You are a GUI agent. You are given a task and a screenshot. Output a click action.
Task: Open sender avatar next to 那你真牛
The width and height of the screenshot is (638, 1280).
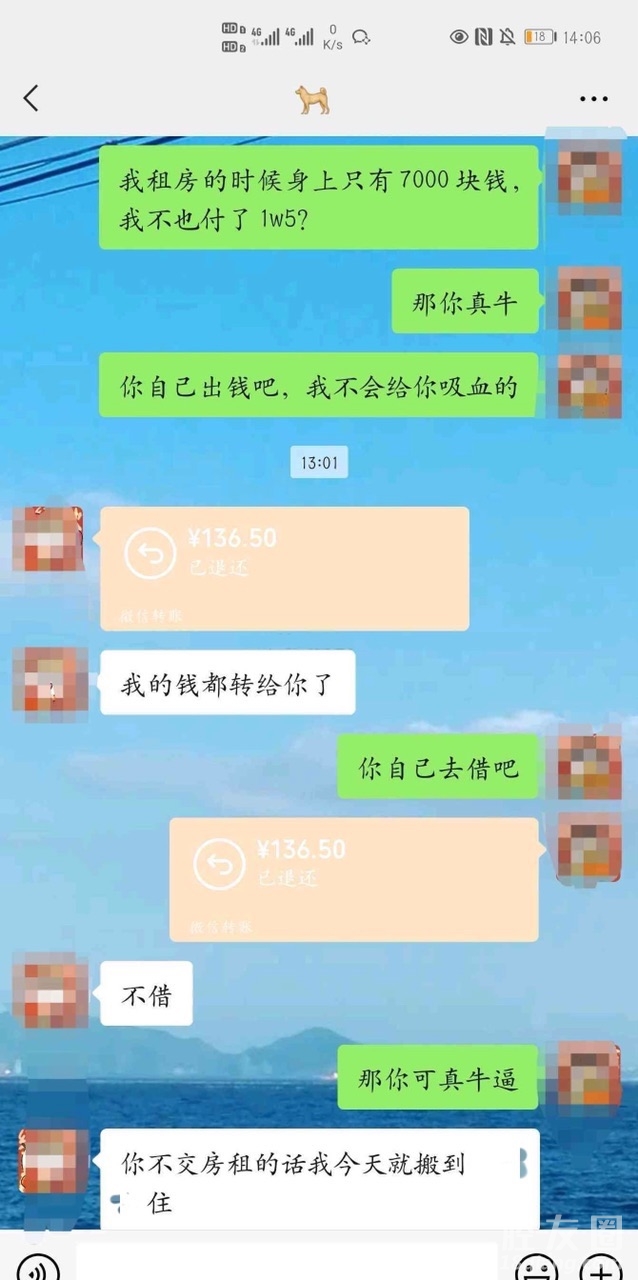(x=589, y=299)
